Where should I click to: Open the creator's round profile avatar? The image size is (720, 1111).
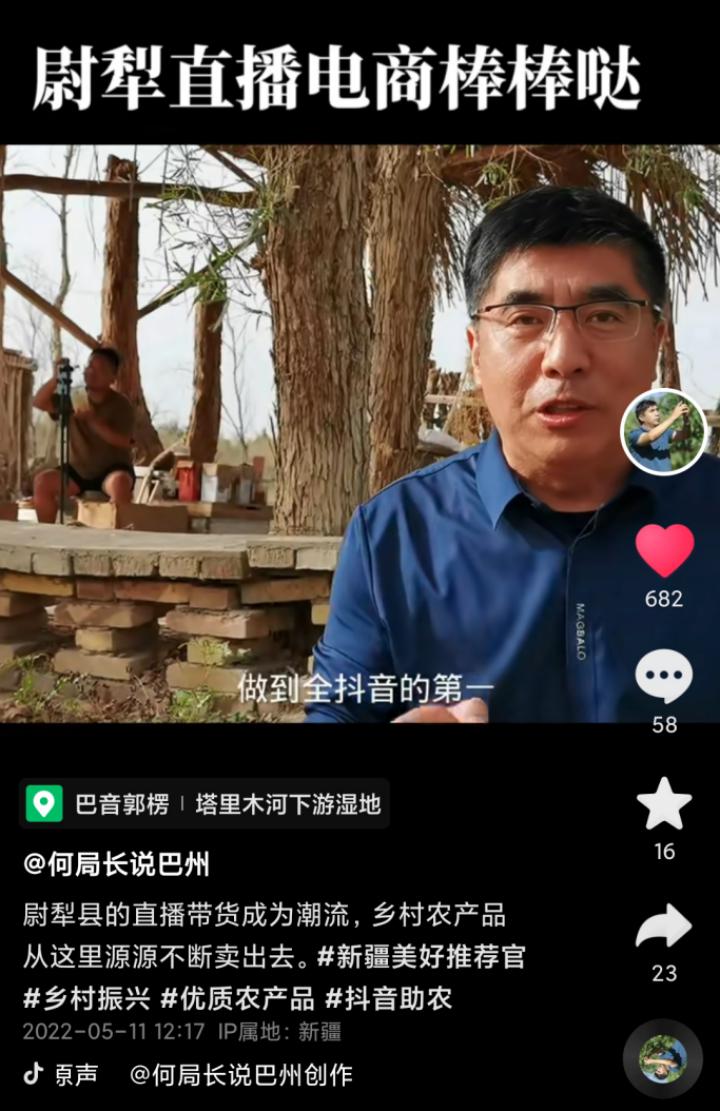664,431
